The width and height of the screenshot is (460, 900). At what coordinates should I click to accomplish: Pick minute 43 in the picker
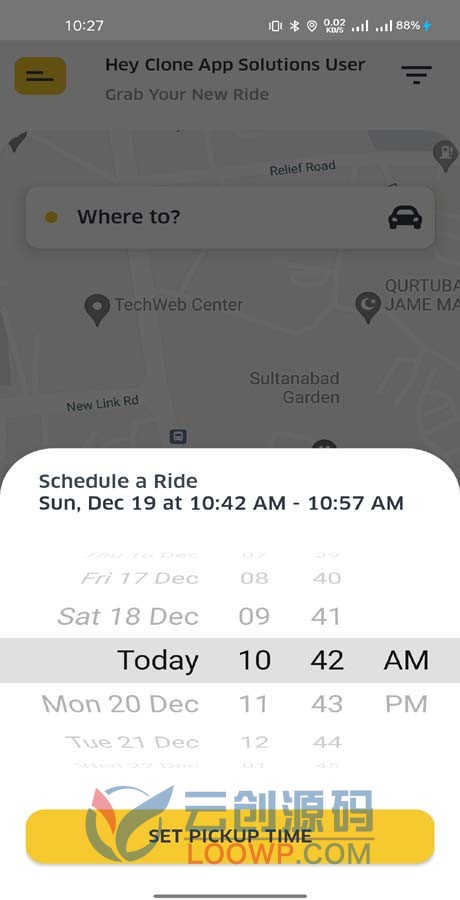coord(326,704)
